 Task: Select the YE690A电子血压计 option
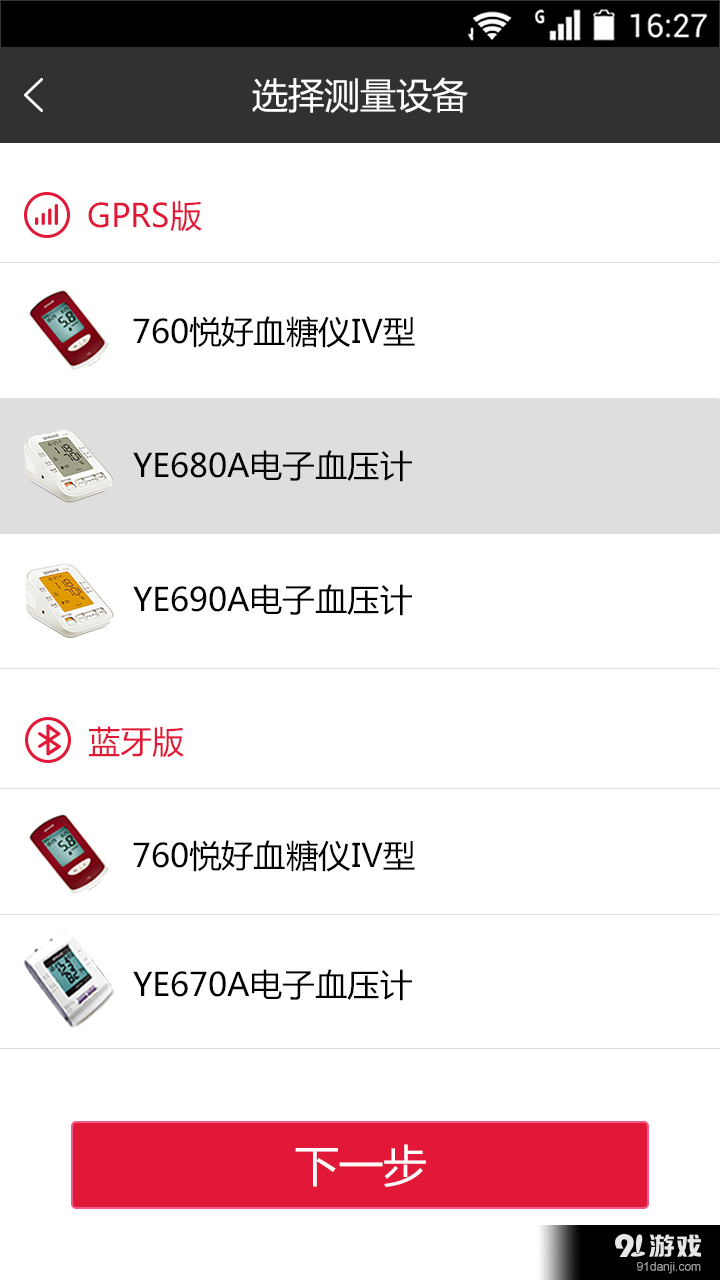point(300,598)
